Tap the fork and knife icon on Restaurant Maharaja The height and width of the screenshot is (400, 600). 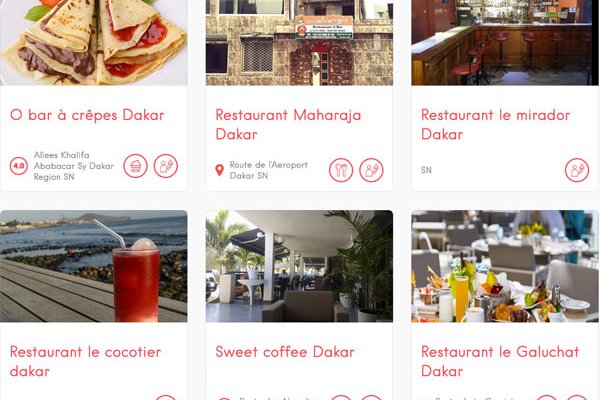(341, 170)
